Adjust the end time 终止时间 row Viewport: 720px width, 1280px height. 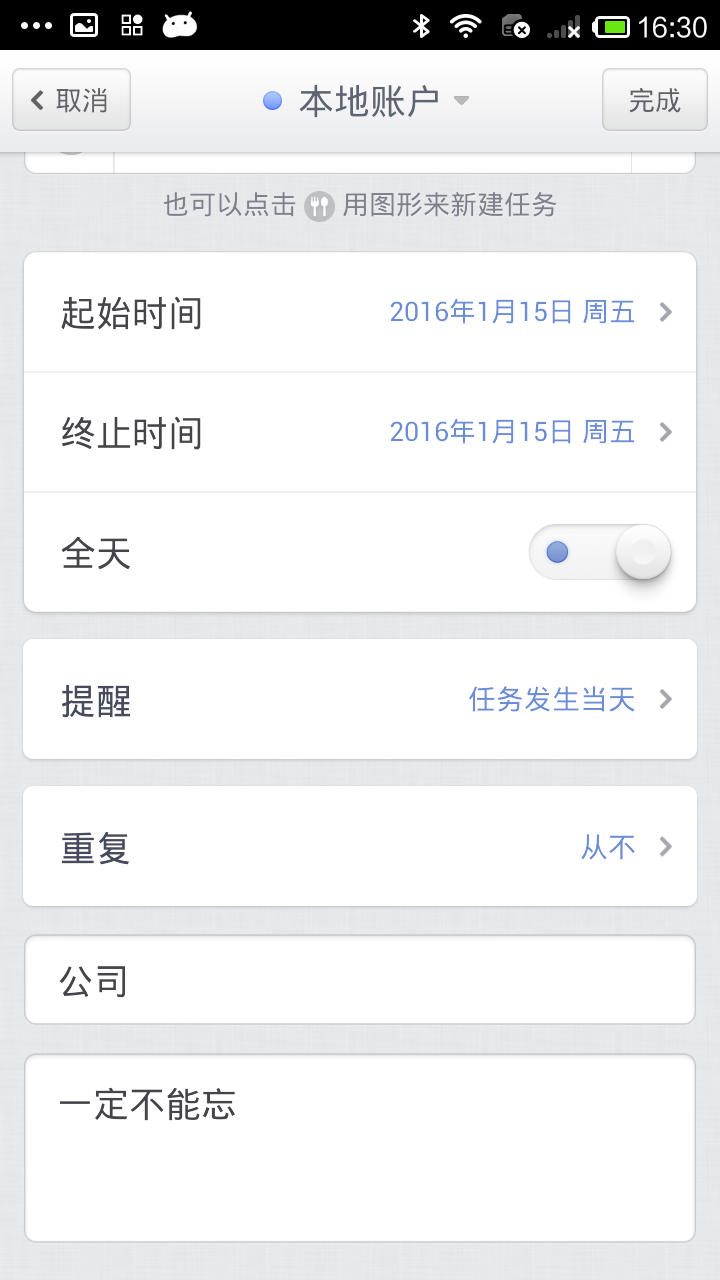(x=360, y=432)
